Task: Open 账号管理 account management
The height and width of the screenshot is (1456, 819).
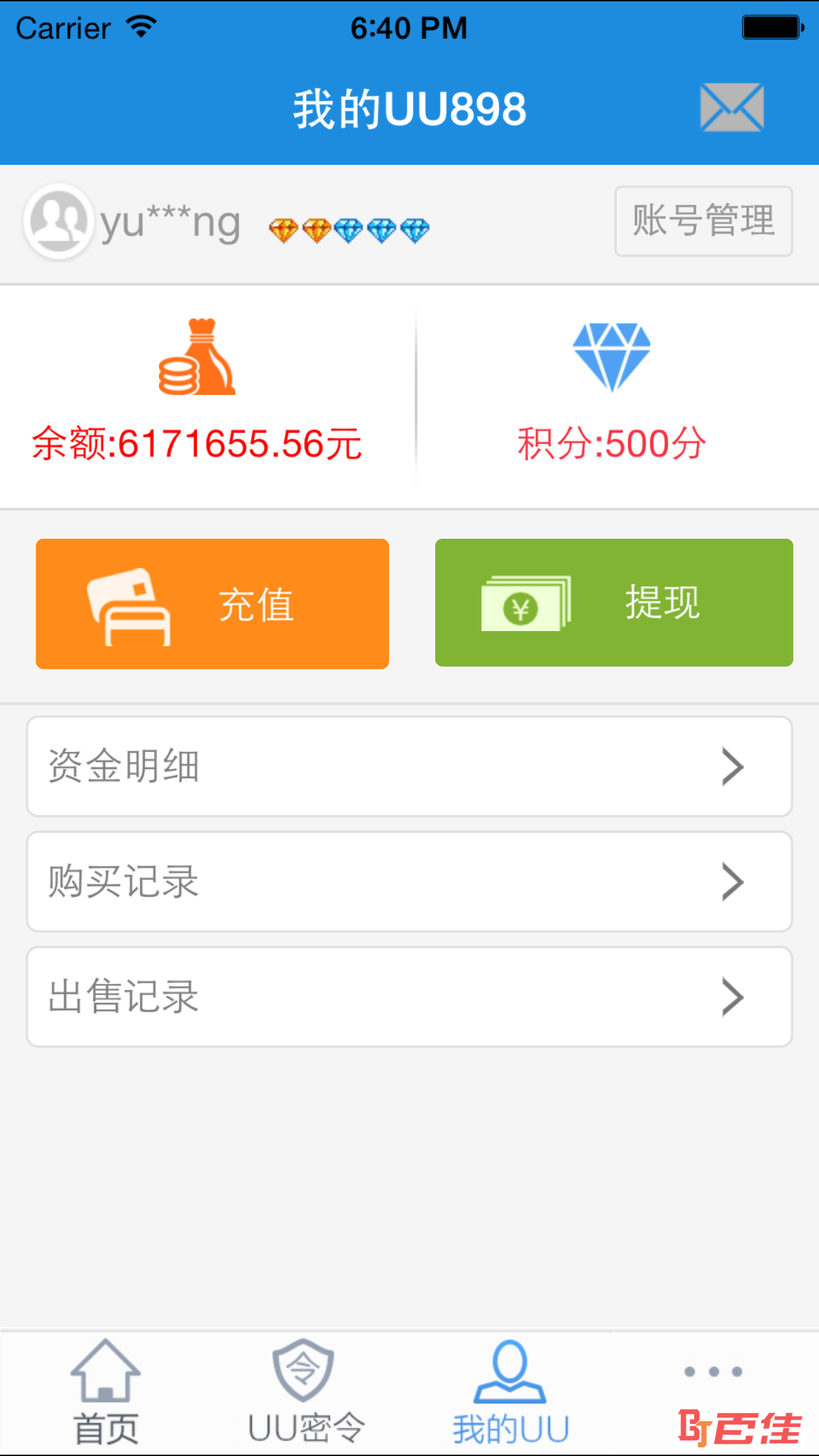Action: tap(703, 221)
